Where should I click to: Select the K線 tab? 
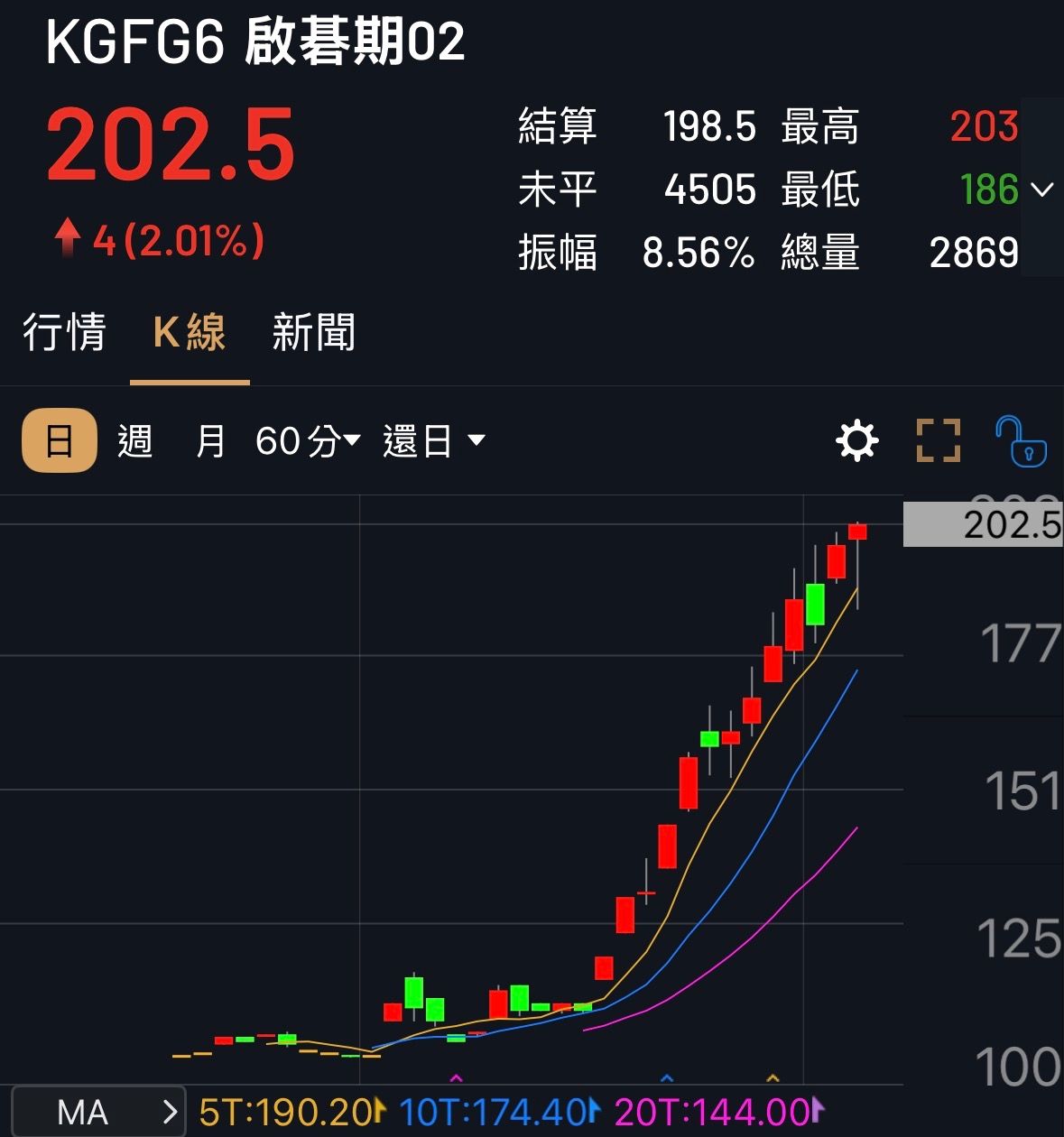190,333
